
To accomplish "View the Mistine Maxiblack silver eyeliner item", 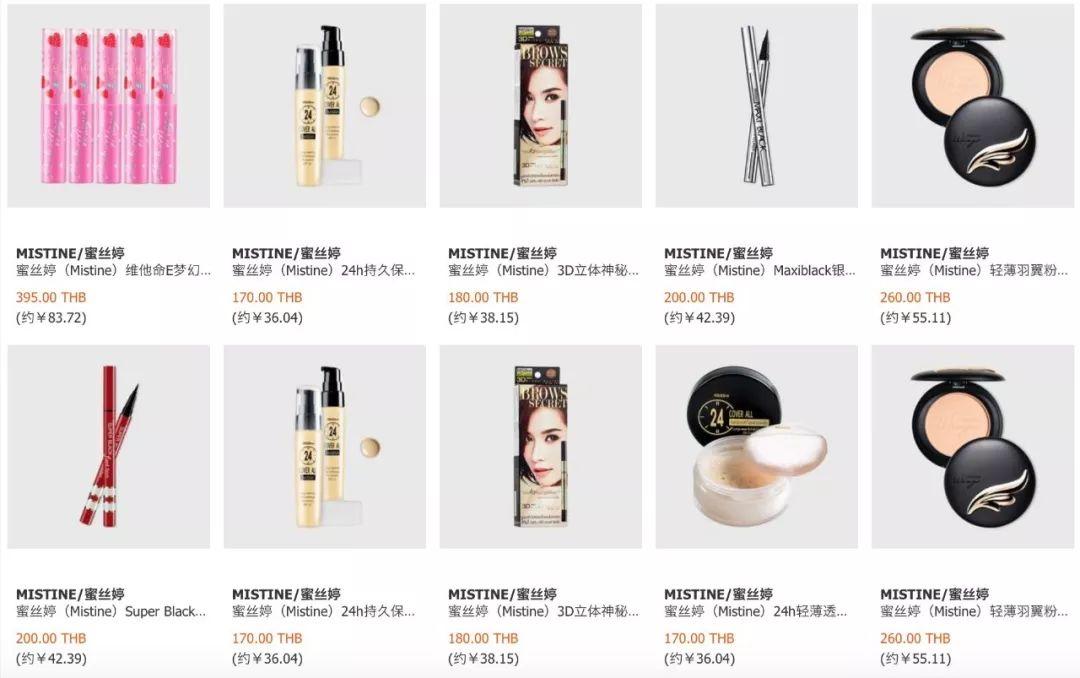I will pos(756,106).
